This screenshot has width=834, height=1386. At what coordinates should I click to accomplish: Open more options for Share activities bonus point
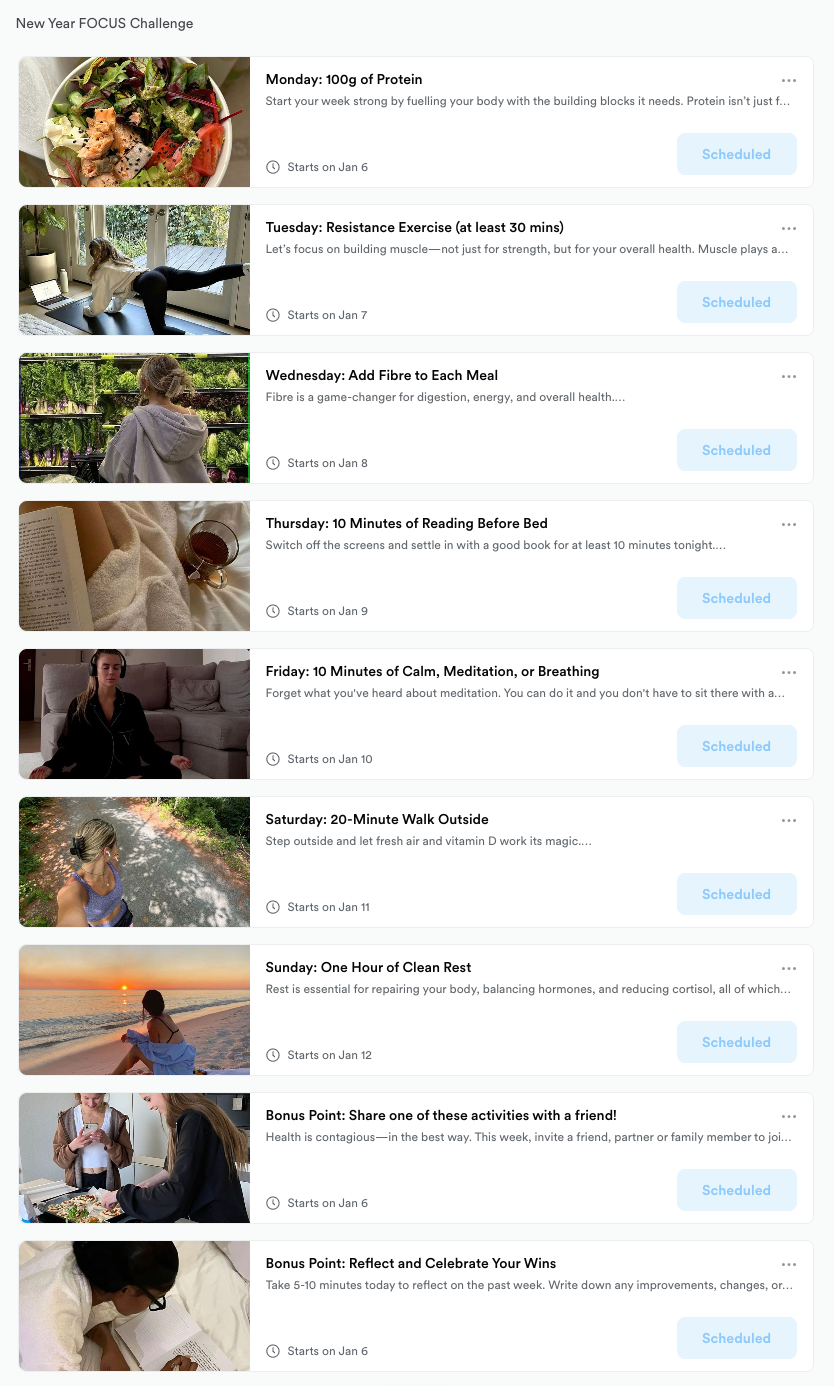[x=789, y=1116]
